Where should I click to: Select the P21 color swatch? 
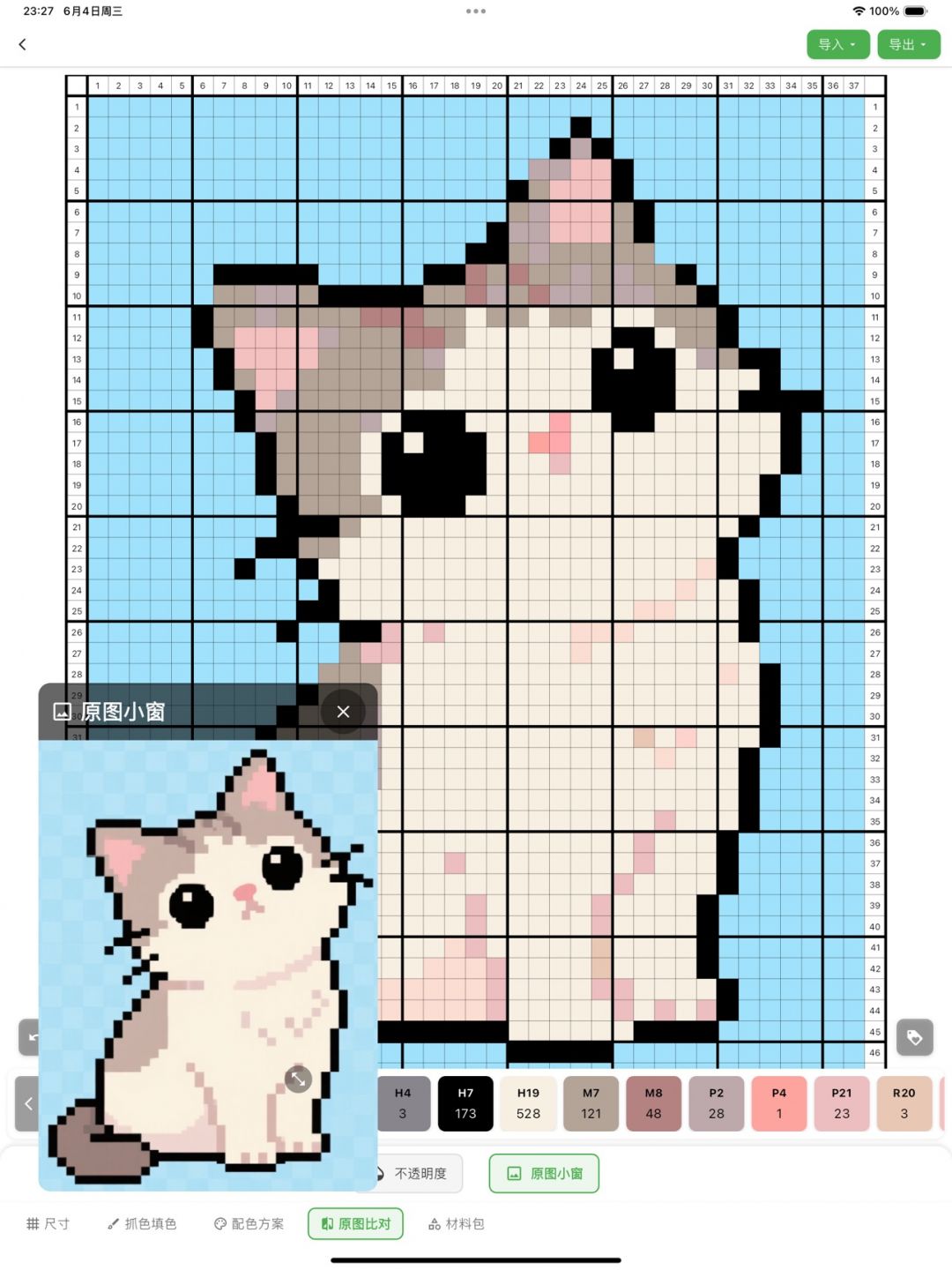[x=842, y=1103]
